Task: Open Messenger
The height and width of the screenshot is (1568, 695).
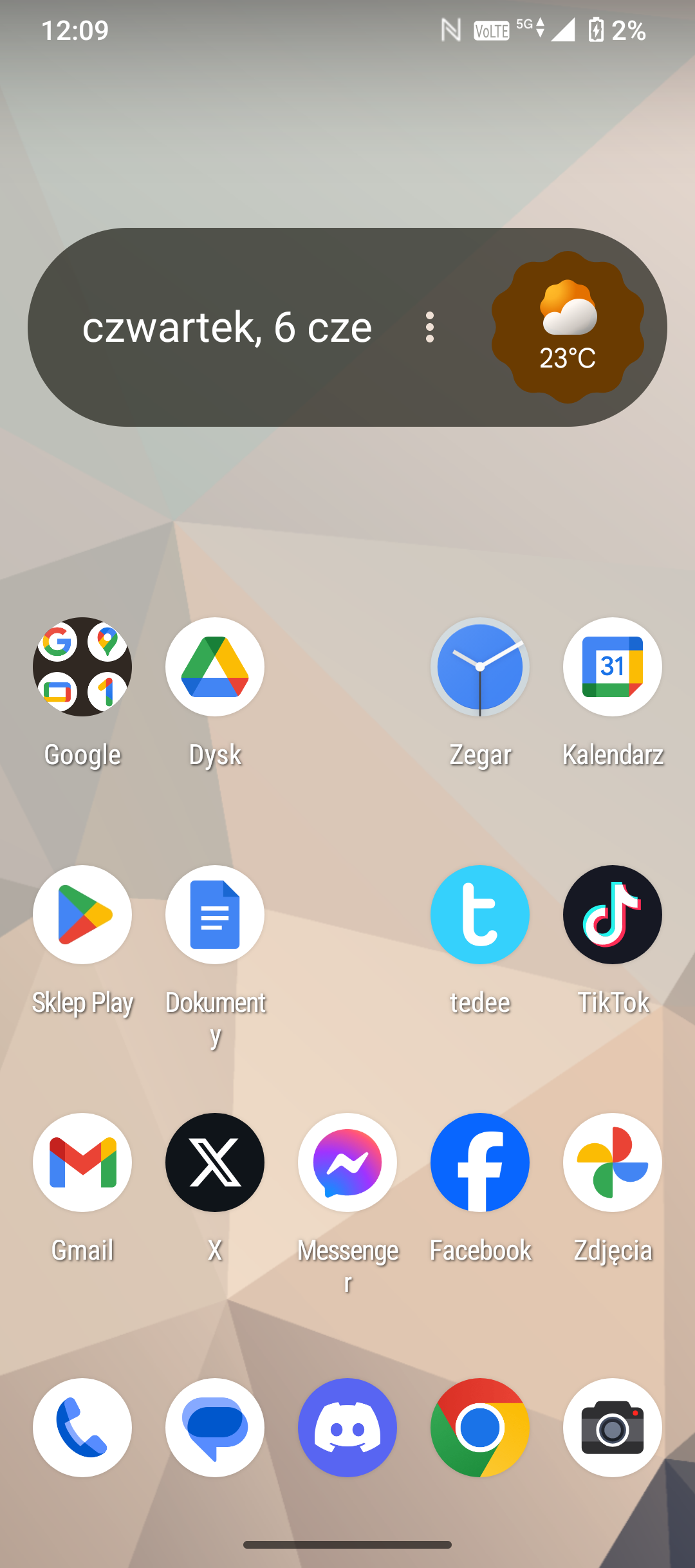Action: click(x=347, y=1162)
